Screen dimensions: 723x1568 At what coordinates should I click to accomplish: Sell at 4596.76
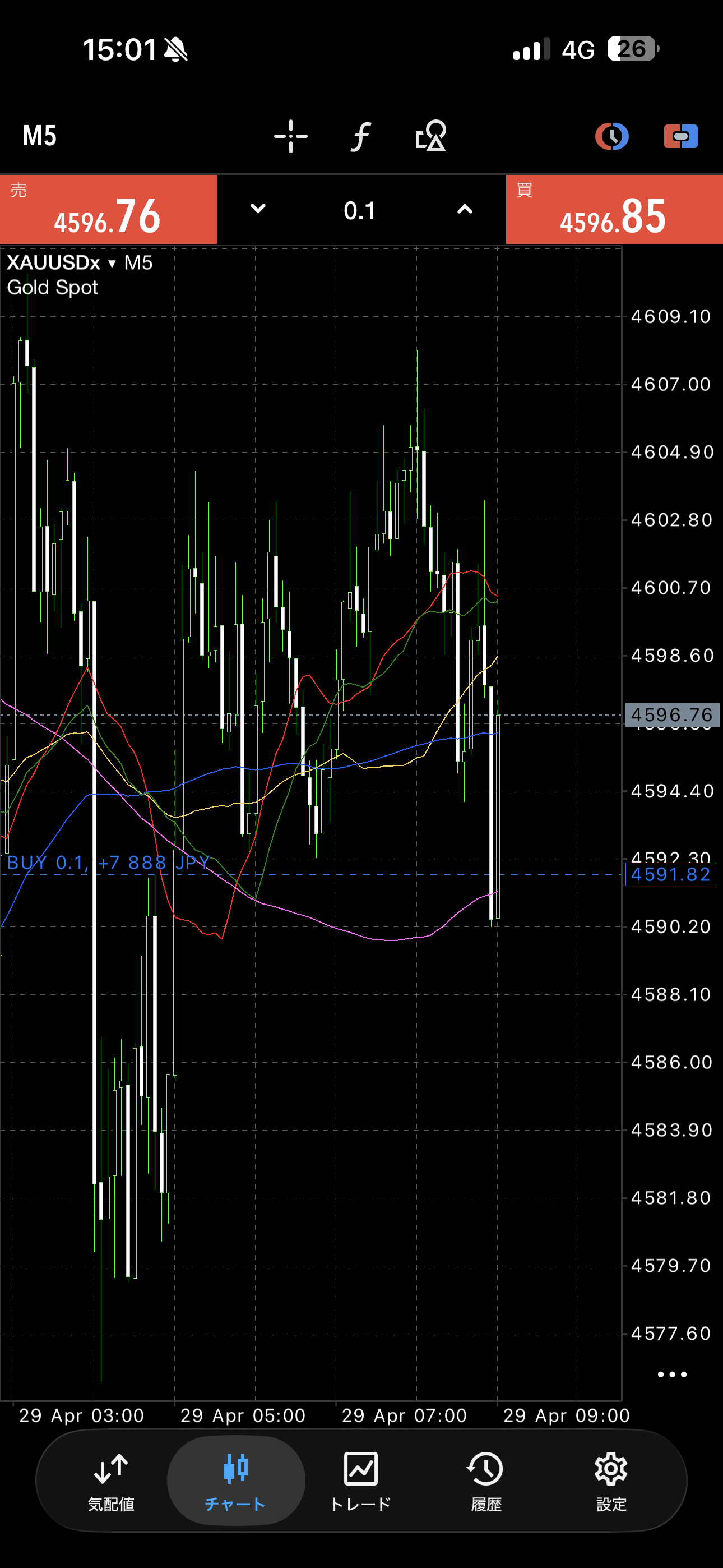108,210
